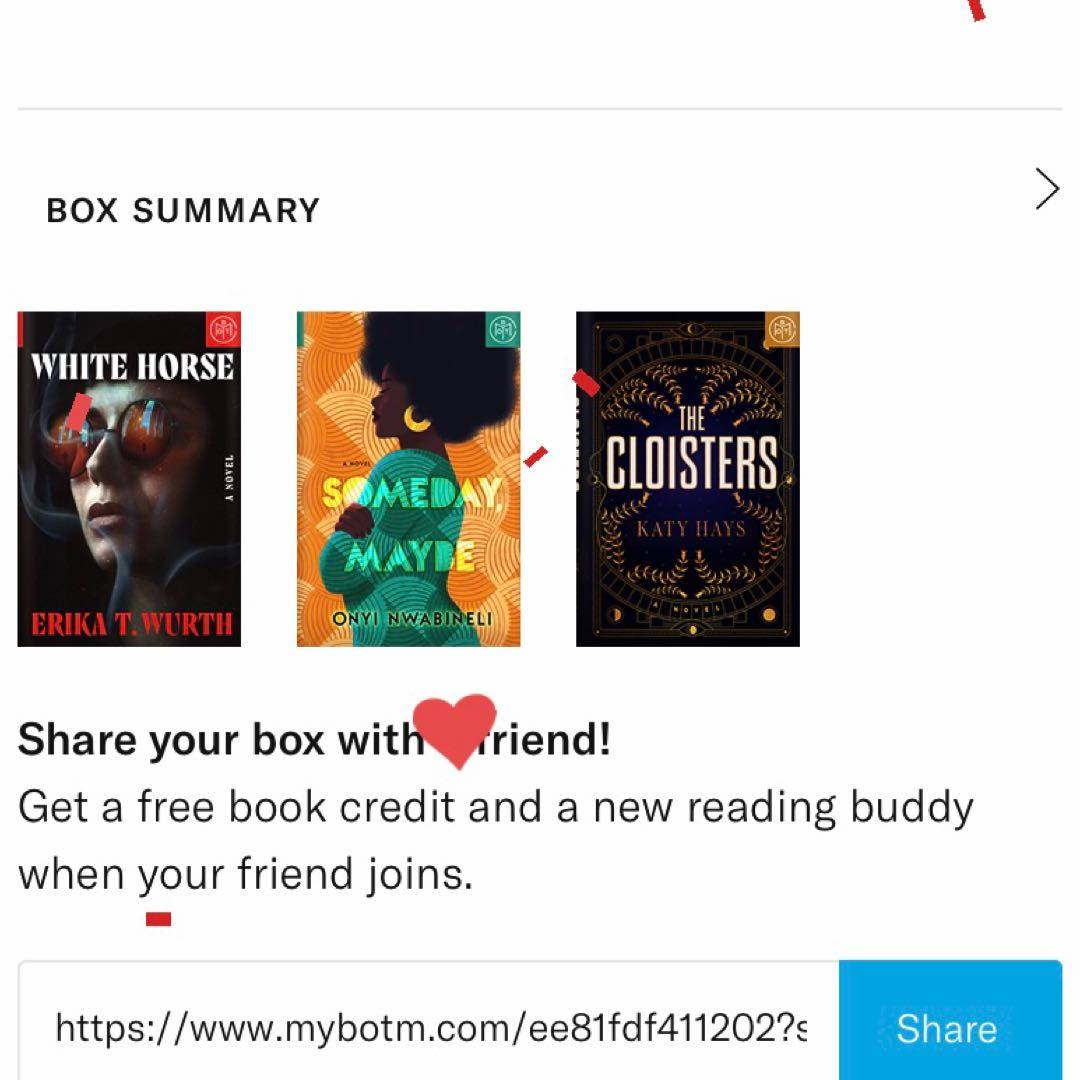Open the Someday, Maybe book cover

[x=408, y=479]
